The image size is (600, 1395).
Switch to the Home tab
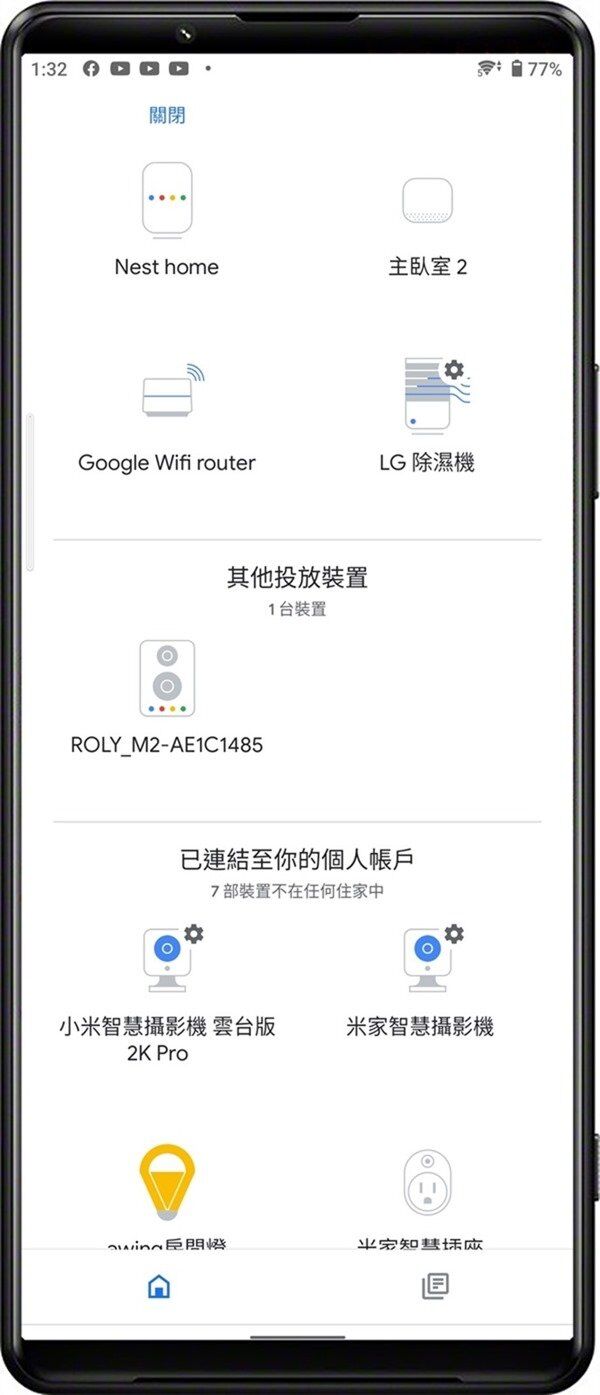158,1287
